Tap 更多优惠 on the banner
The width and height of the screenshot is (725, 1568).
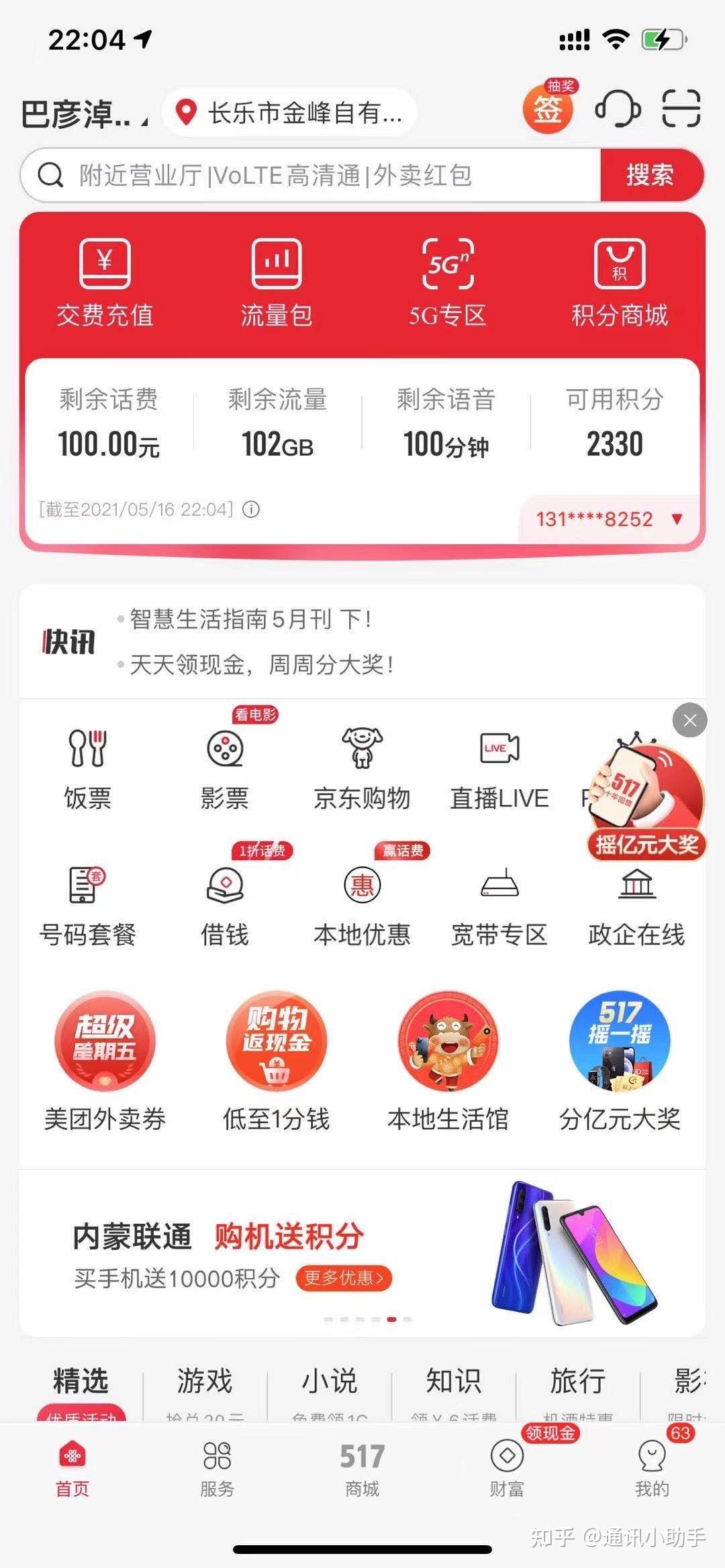click(344, 1278)
